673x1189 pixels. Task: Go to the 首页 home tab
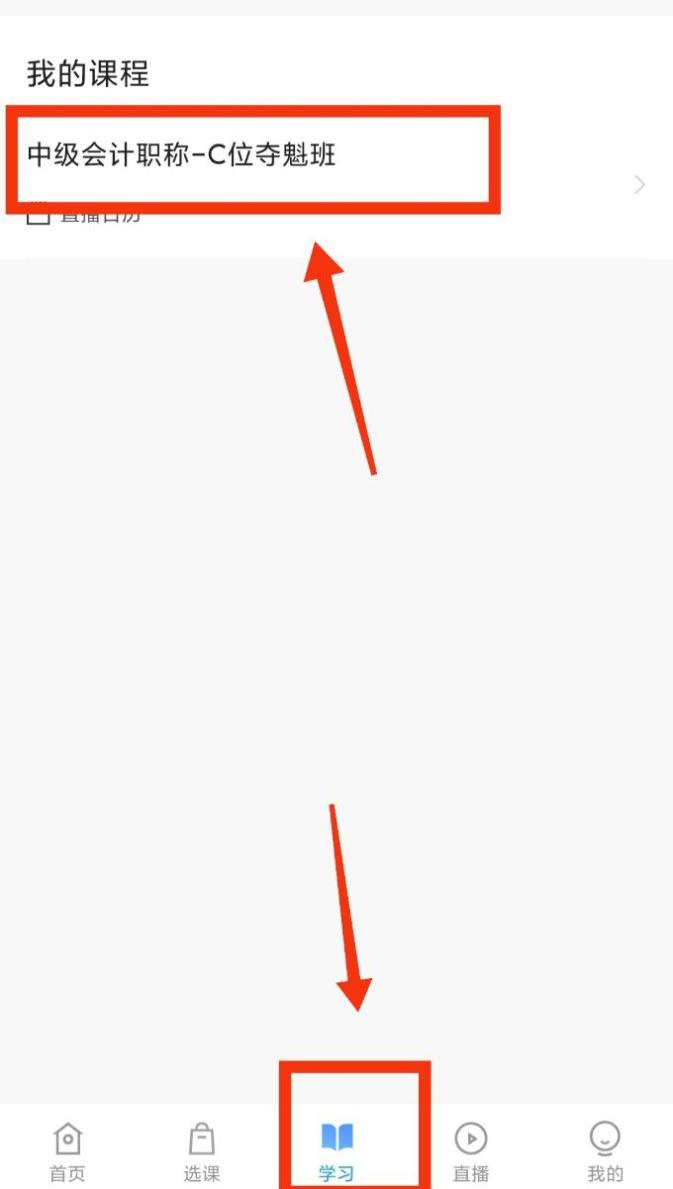click(x=67, y=1152)
